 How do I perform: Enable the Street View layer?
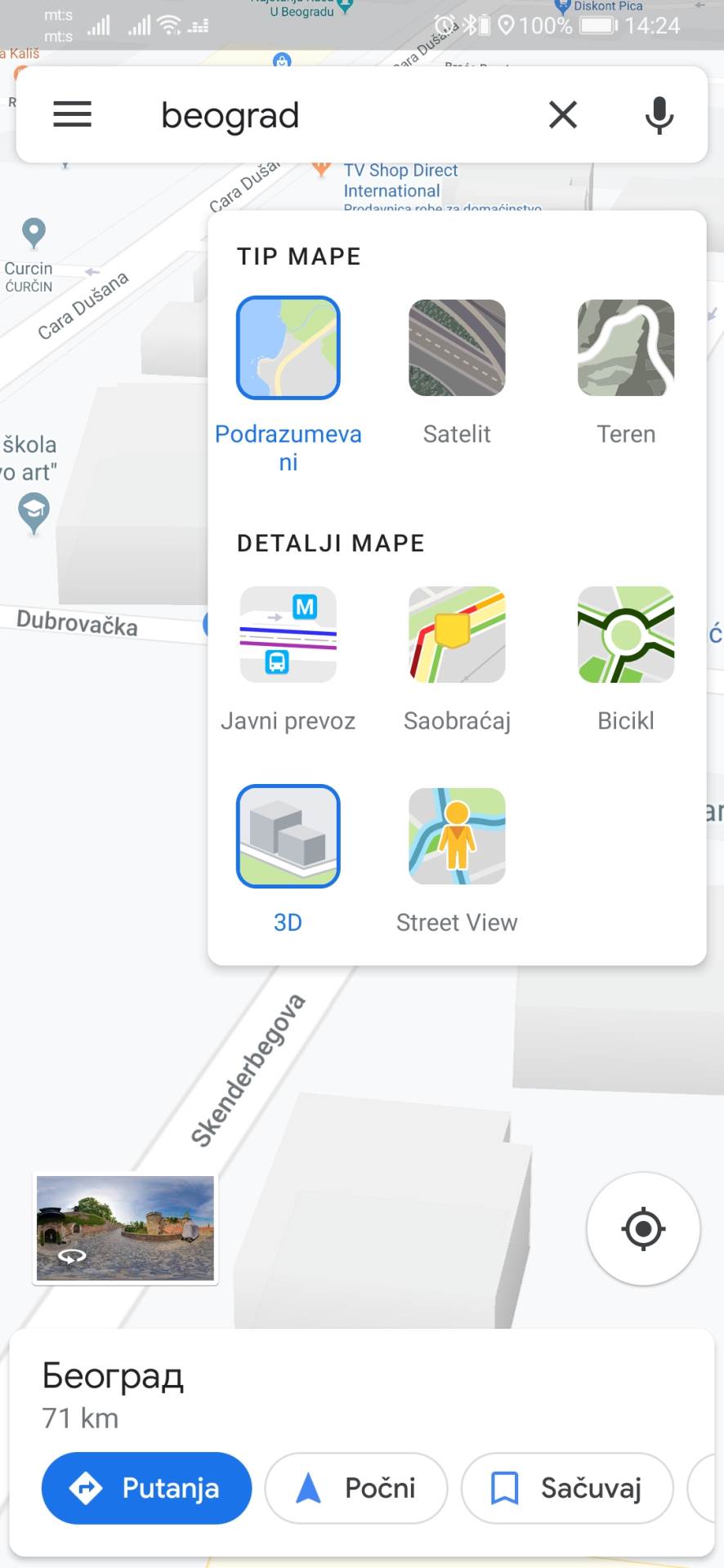[x=457, y=836]
